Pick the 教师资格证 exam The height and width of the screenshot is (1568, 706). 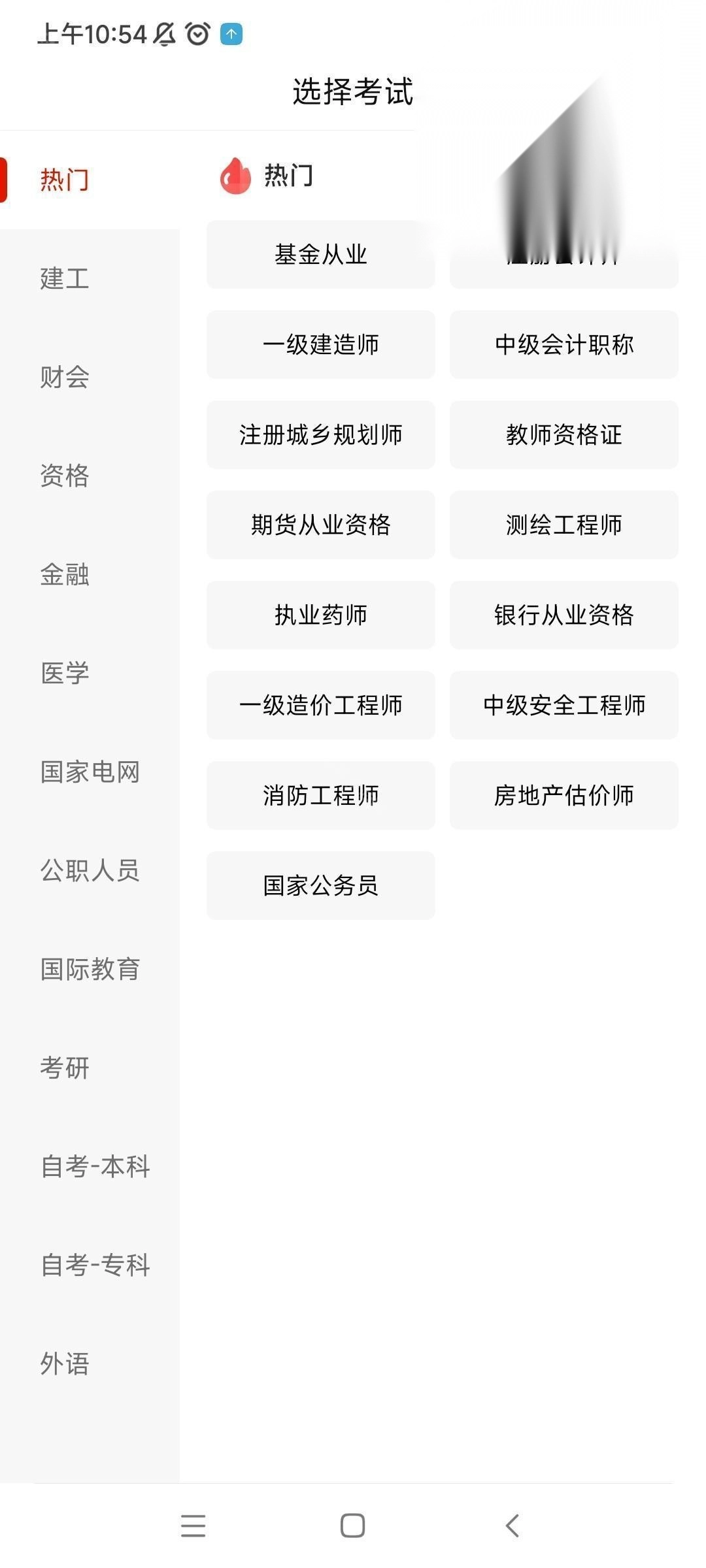point(563,434)
